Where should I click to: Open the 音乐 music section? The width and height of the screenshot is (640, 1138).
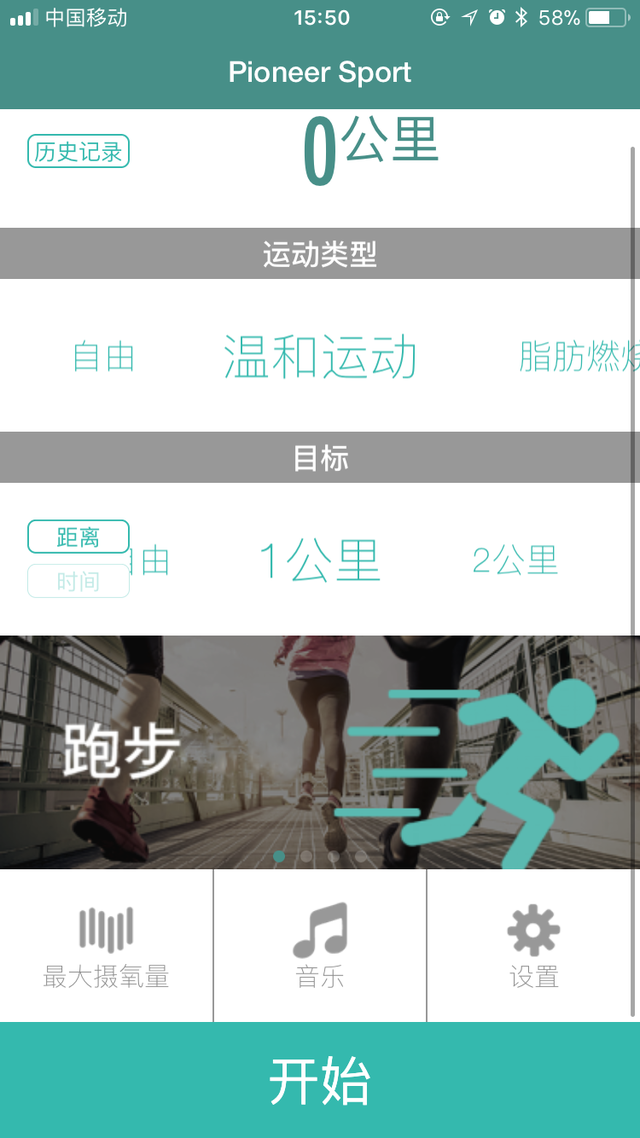[320, 946]
